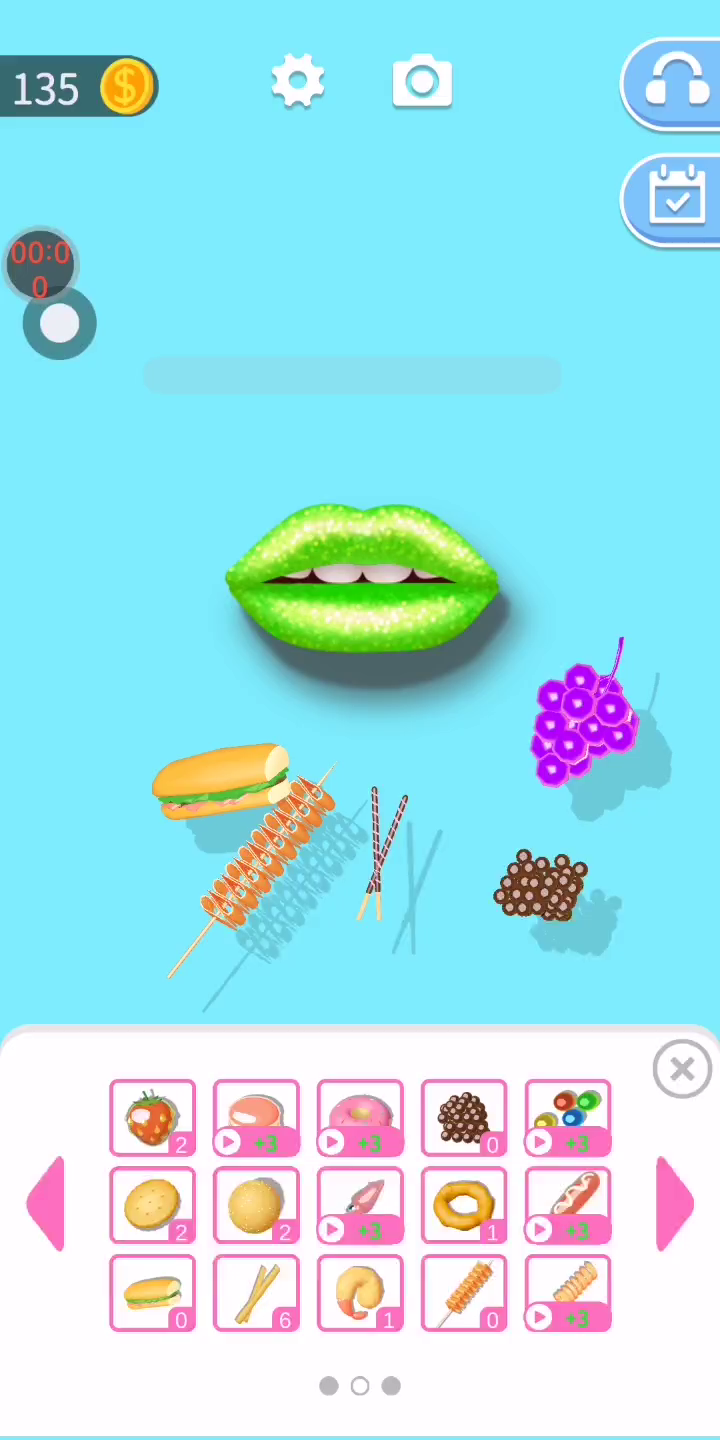The image size is (720, 1440).
Task: Select the chocolate balls item
Action: tap(464, 1118)
